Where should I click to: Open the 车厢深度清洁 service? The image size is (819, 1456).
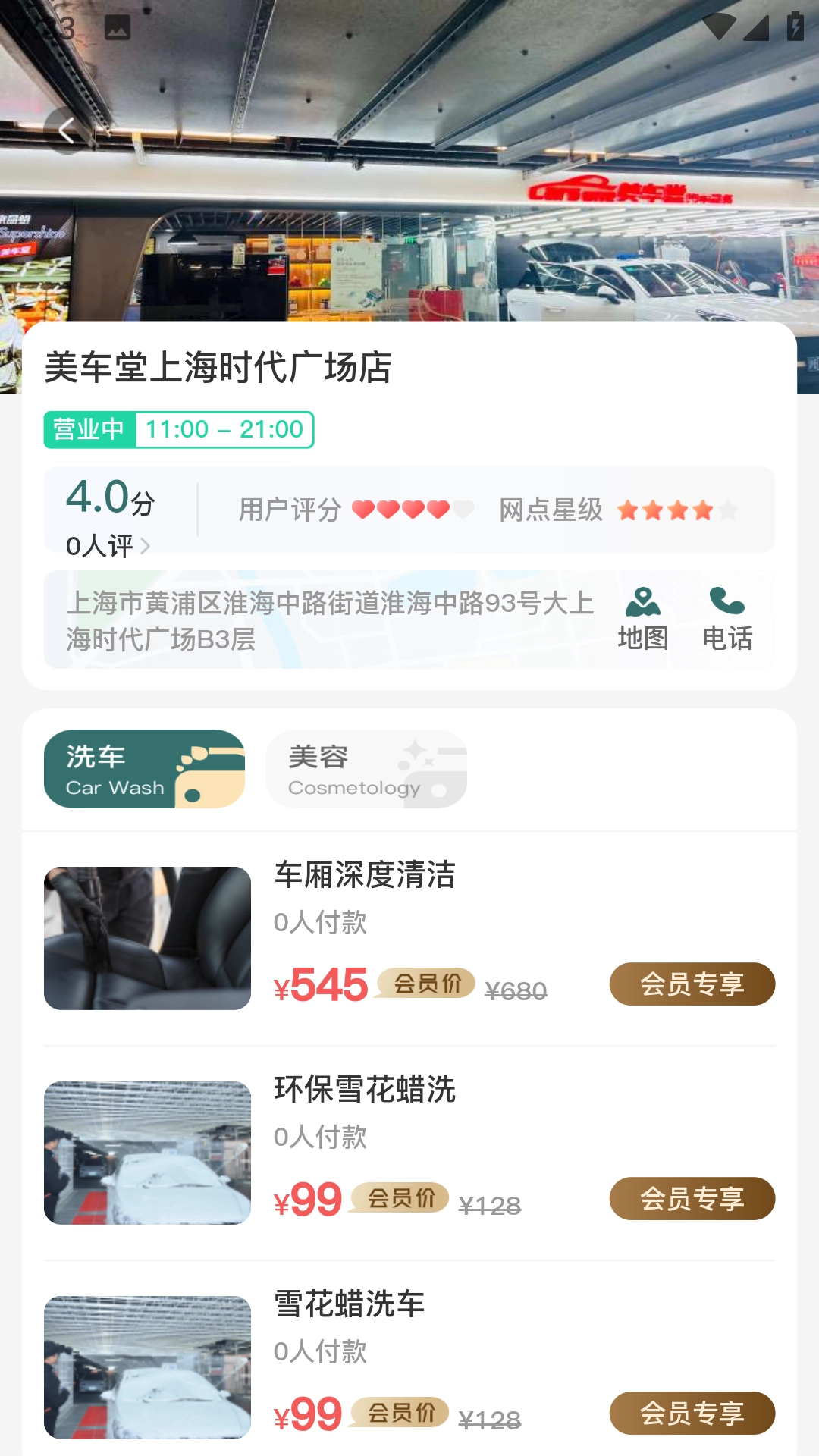[365, 875]
